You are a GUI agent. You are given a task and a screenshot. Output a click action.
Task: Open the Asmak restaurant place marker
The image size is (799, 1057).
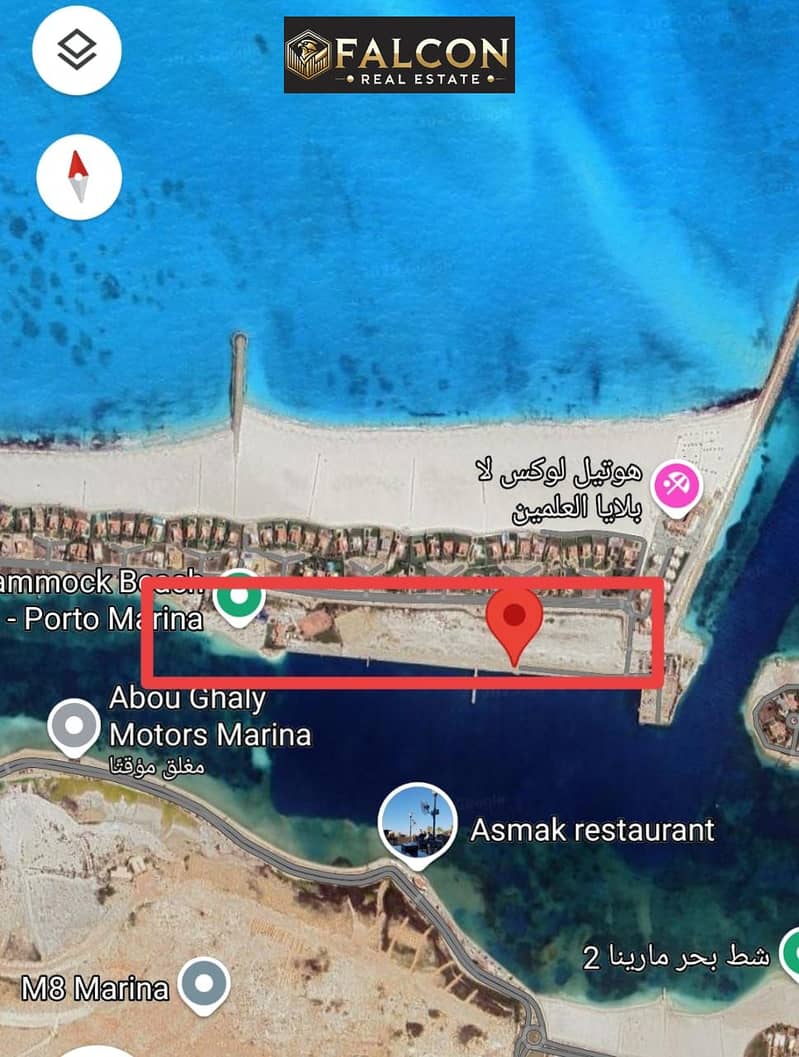(418, 823)
